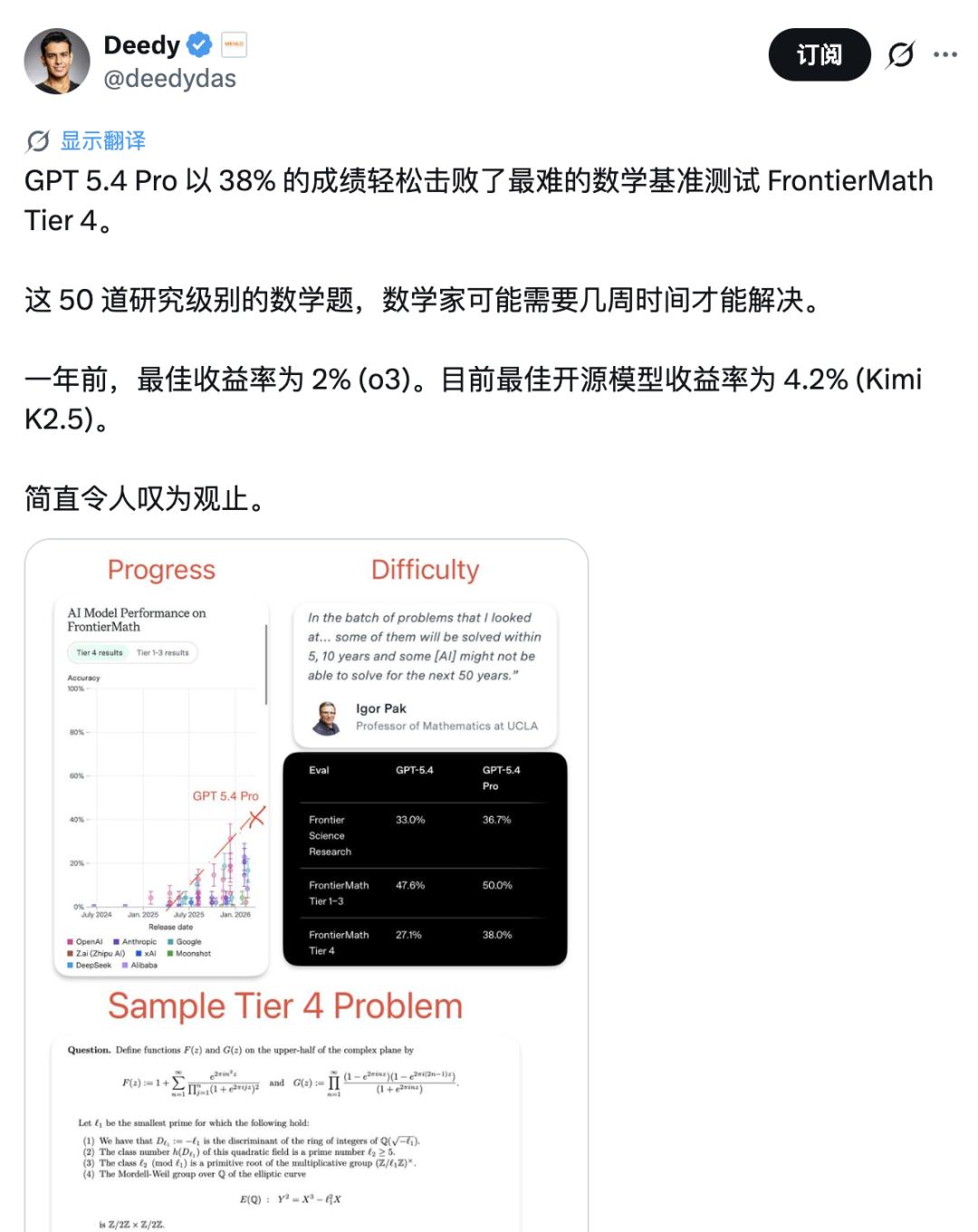
Task: Tap the 显示翻译 link
Action: pos(102,140)
